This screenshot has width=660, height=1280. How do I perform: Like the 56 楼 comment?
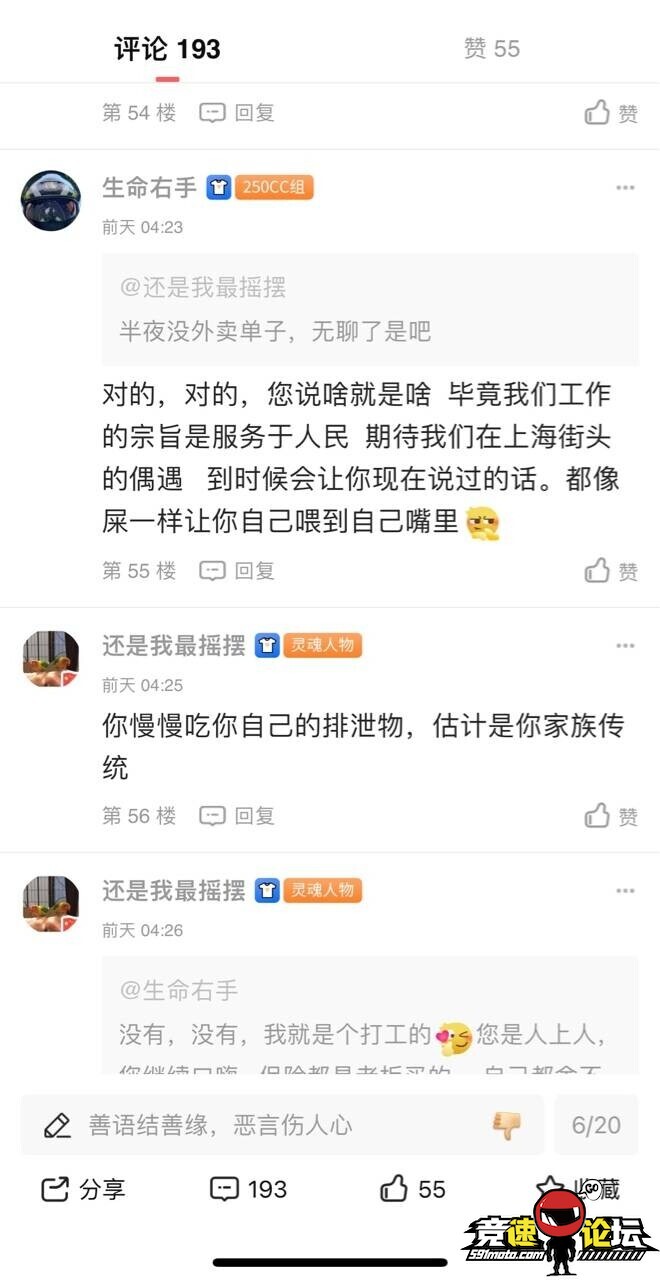click(x=611, y=816)
